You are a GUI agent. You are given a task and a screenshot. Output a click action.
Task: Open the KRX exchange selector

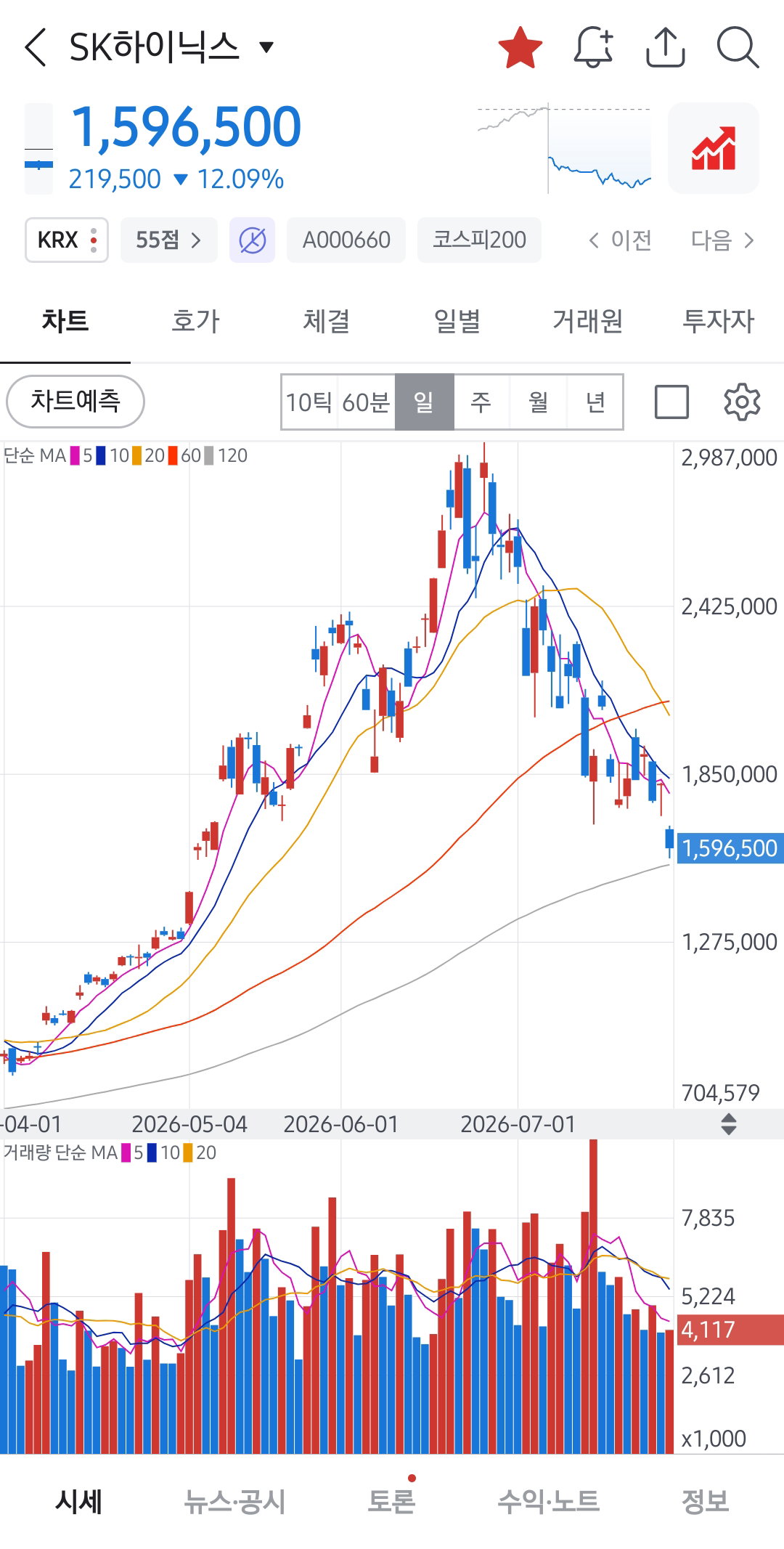[67, 240]
